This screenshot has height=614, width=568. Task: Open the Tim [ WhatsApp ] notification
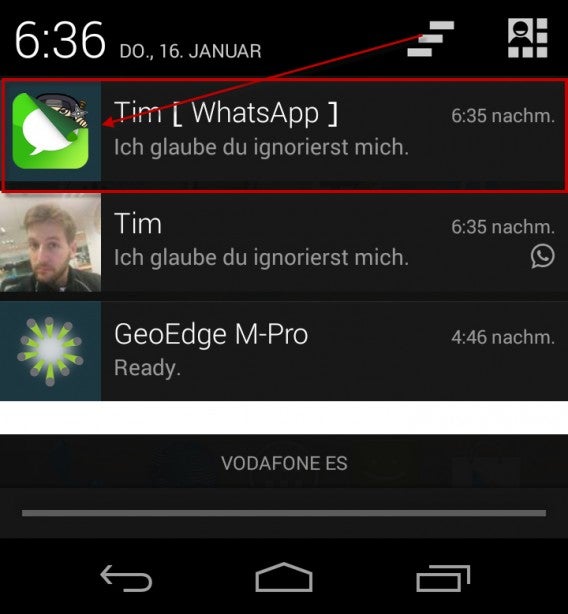coord(284,132)
